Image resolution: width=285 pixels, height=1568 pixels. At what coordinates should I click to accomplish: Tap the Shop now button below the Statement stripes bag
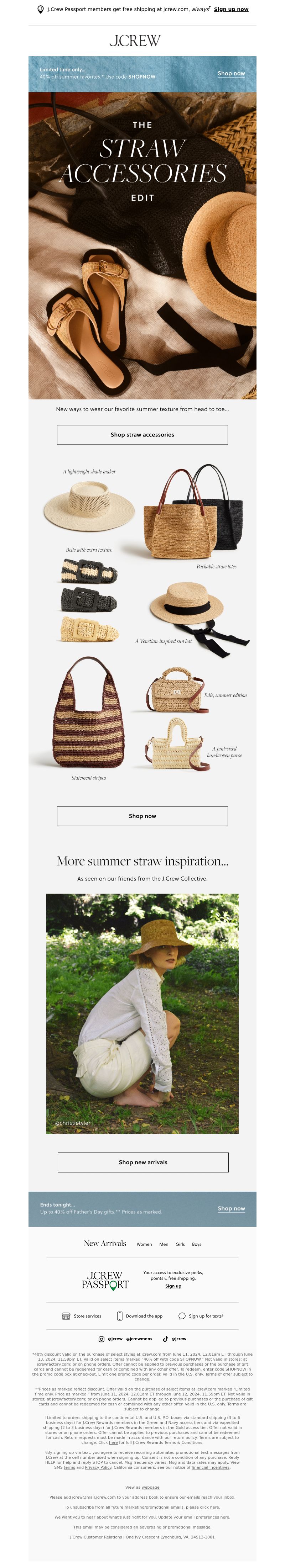[142, 816]
